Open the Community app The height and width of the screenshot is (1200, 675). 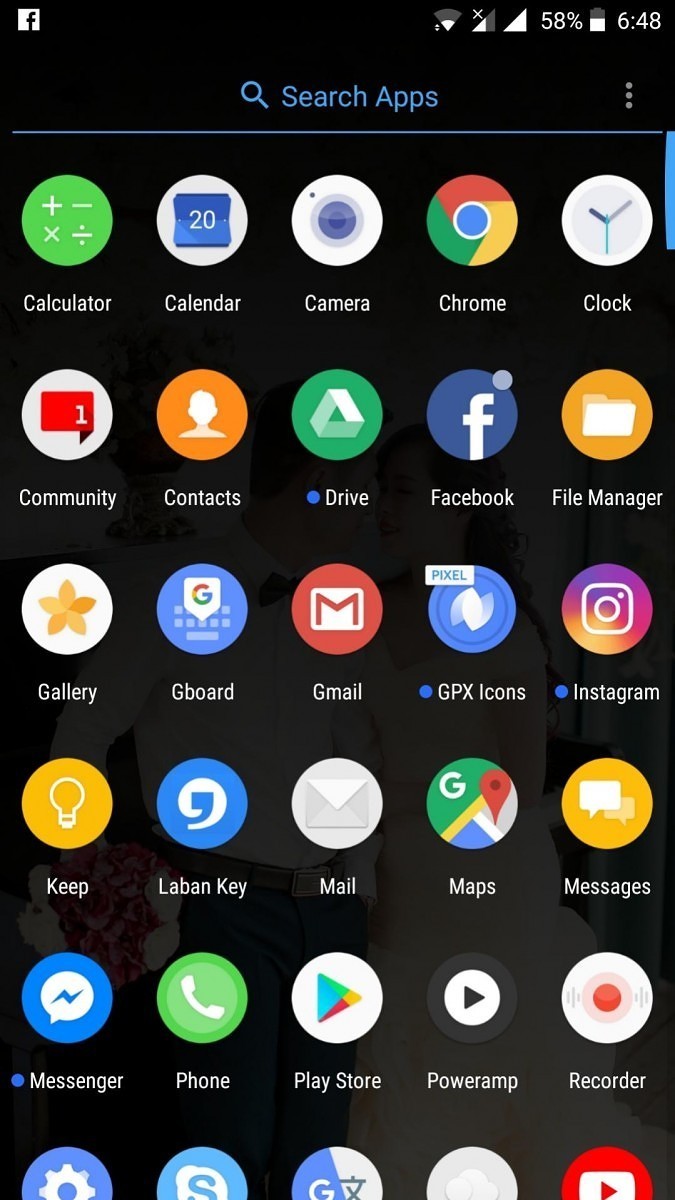pos(67,415)
